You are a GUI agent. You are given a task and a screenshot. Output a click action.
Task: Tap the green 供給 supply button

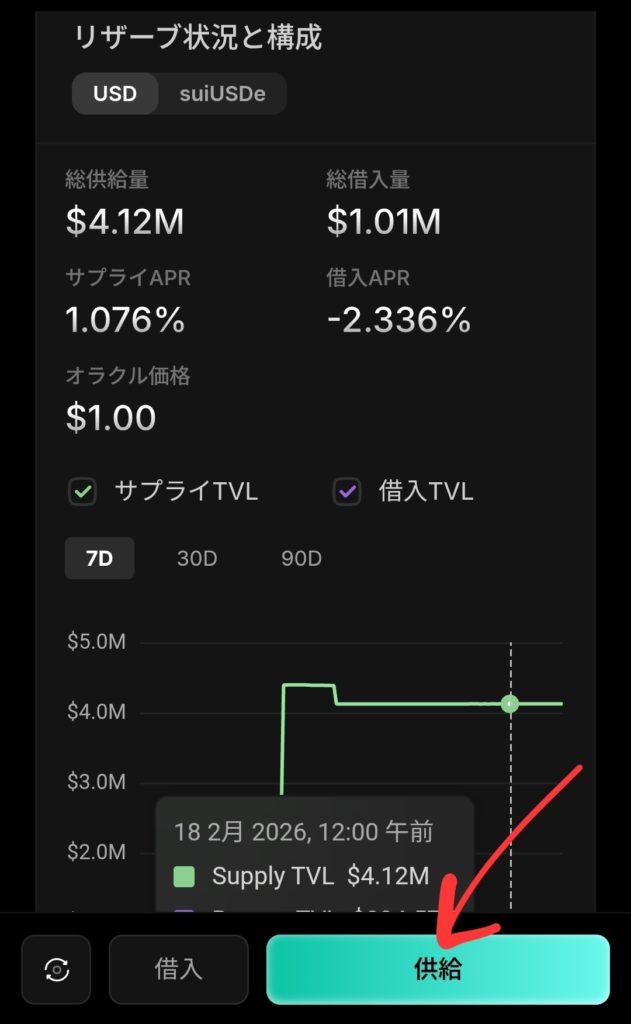pyautogui.click(x=437, y=969)
